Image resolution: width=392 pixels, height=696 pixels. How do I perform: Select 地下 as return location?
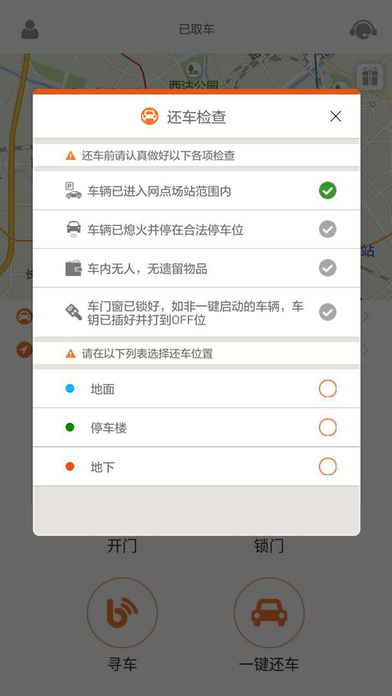click(x=328, y=467)
